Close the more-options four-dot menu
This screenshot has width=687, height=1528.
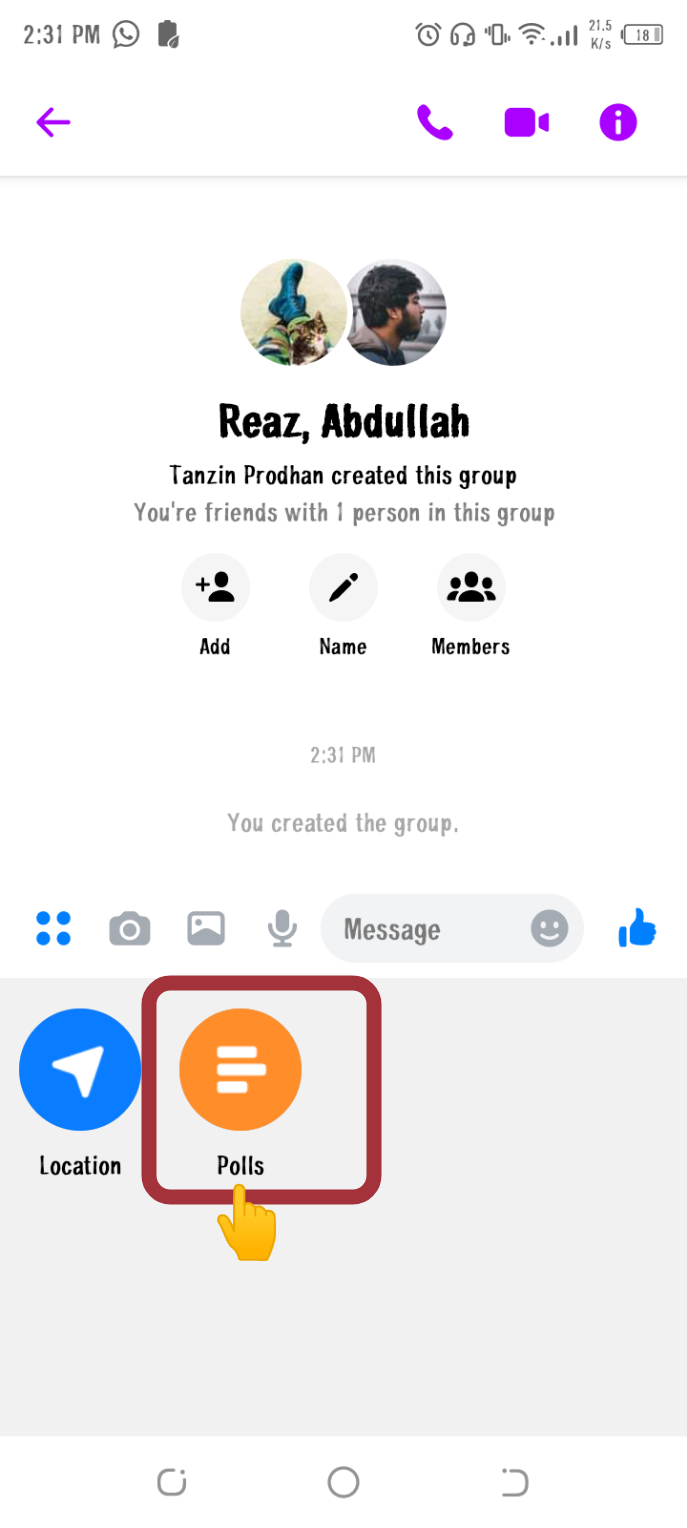point(53,928)
